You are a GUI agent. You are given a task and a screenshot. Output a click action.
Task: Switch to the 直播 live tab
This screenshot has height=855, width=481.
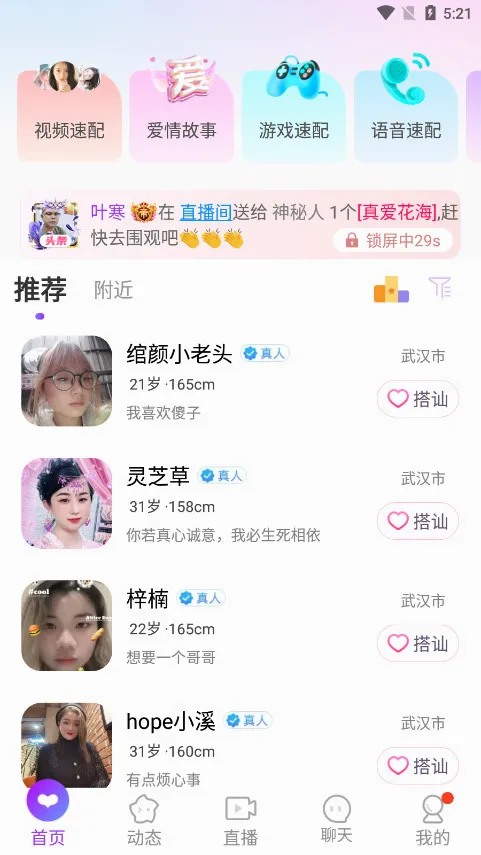(x=240, y=820)
